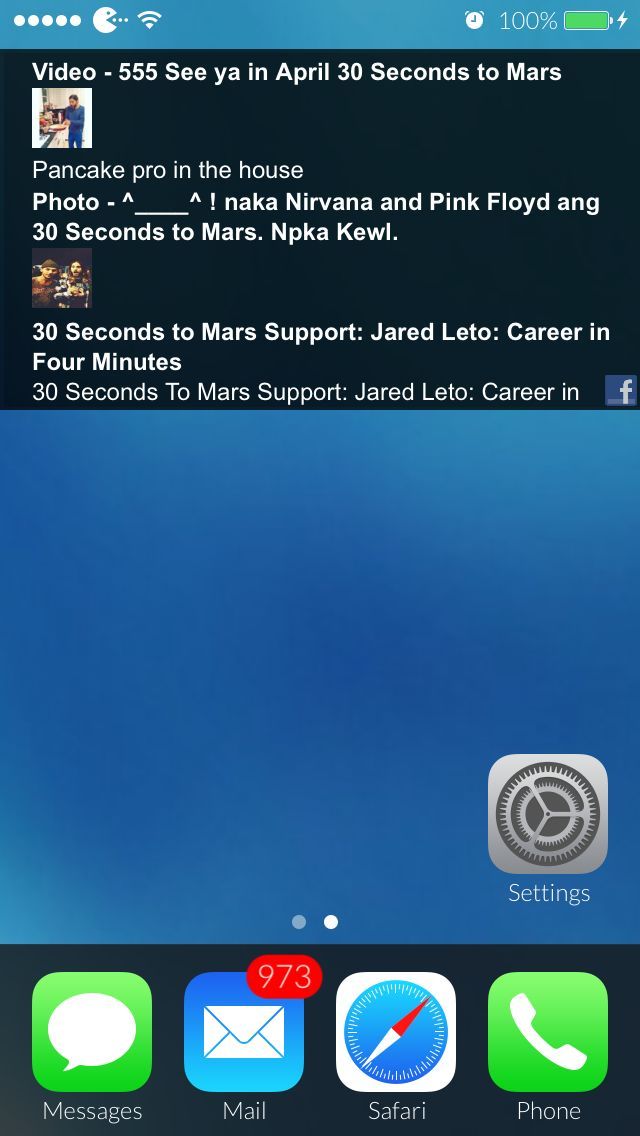Tap the Facebook icon in the widget
640x1136 pixels.
621,391
